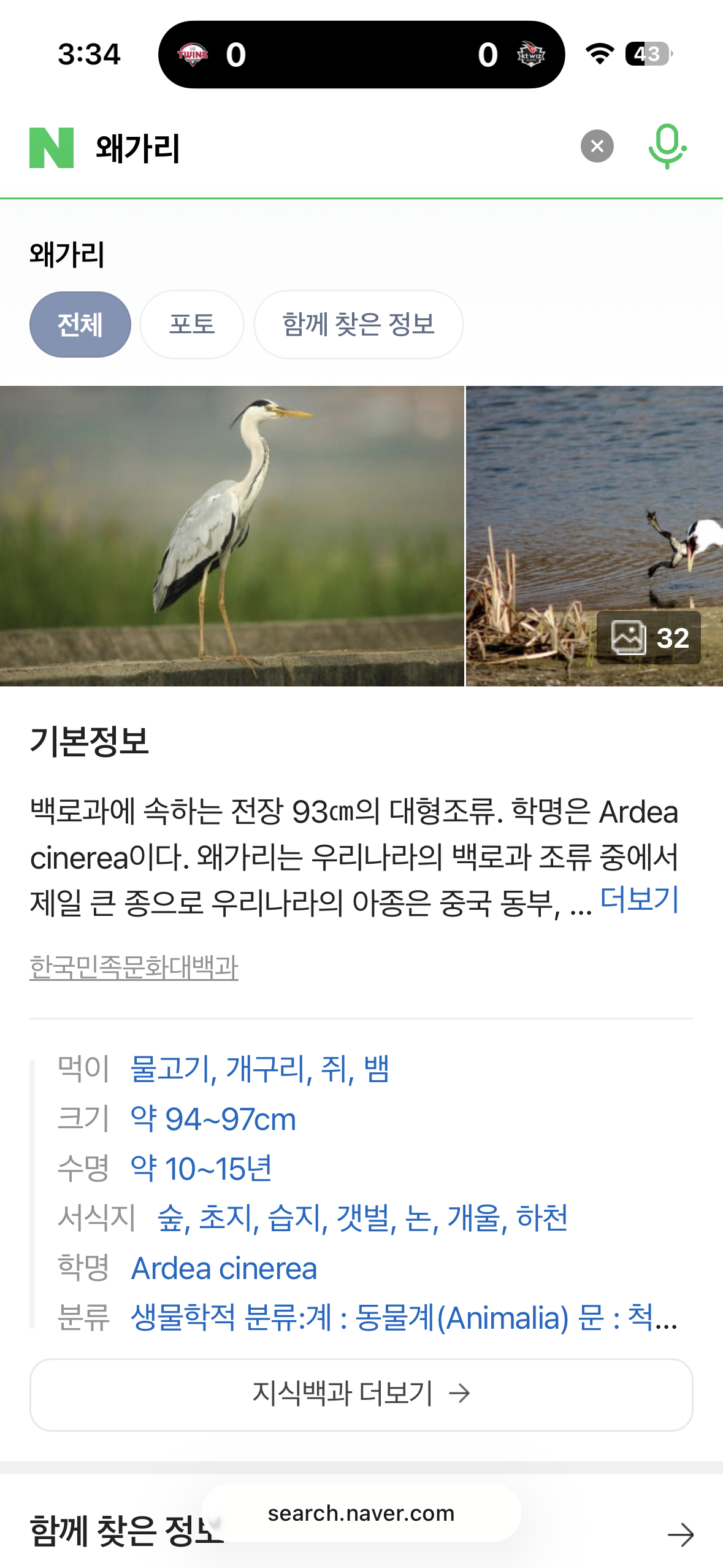The image size is (723, 1568).
Task: Open the 서식지 habitat list link
Action: (x=362, y=1218)
